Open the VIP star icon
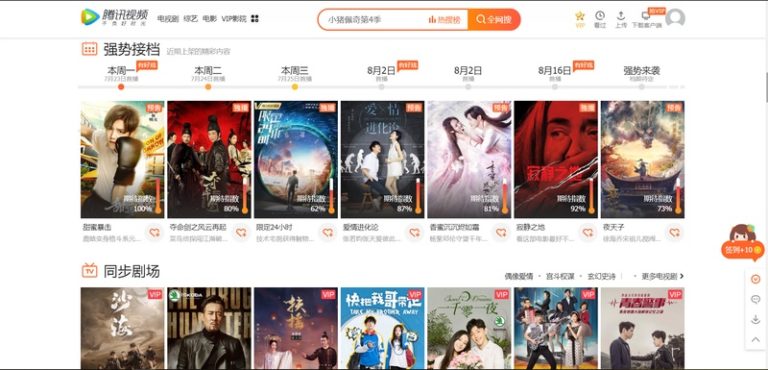 580,19
